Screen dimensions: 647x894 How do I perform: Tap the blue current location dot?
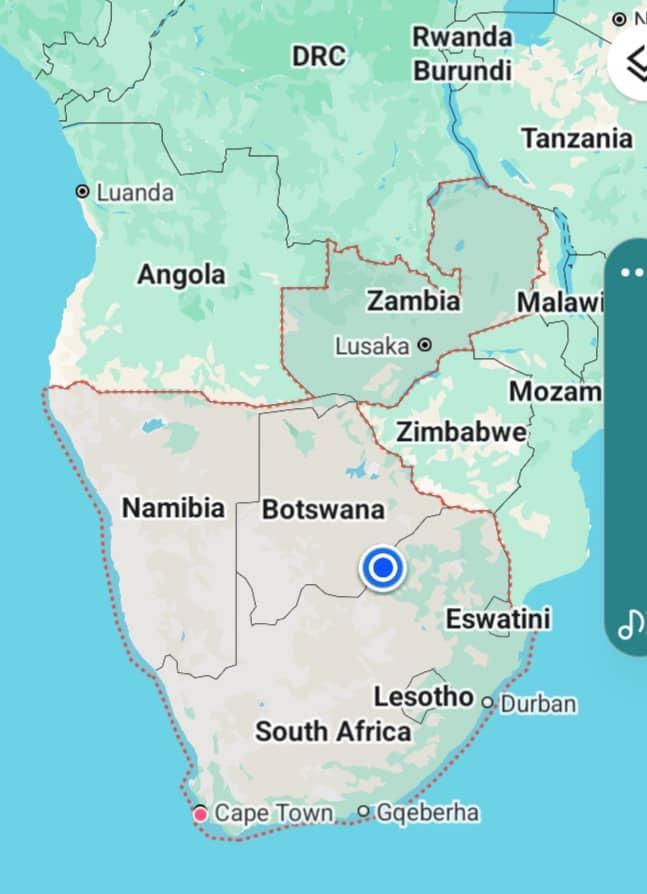click(x=381, y=568)
